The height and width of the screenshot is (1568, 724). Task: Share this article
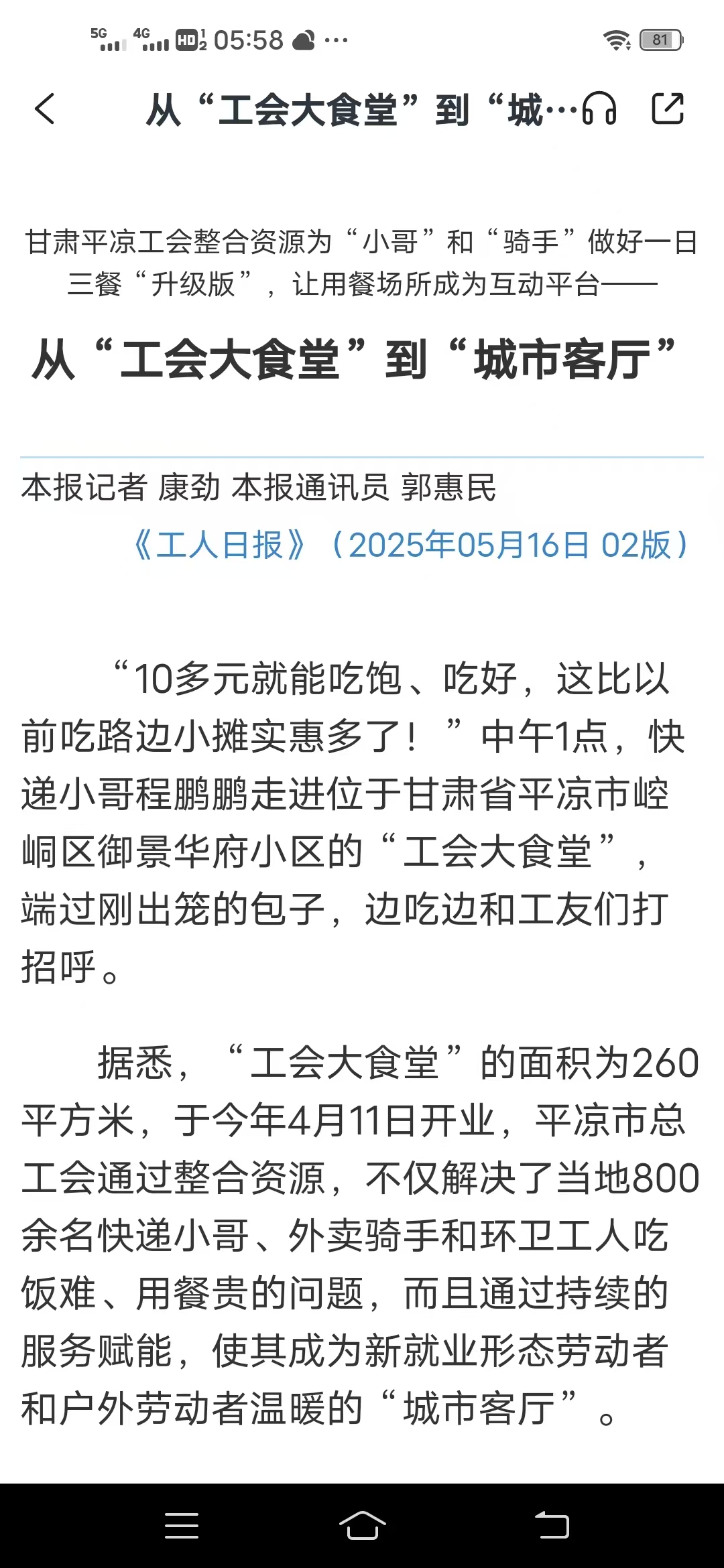(x=668, y=109)
